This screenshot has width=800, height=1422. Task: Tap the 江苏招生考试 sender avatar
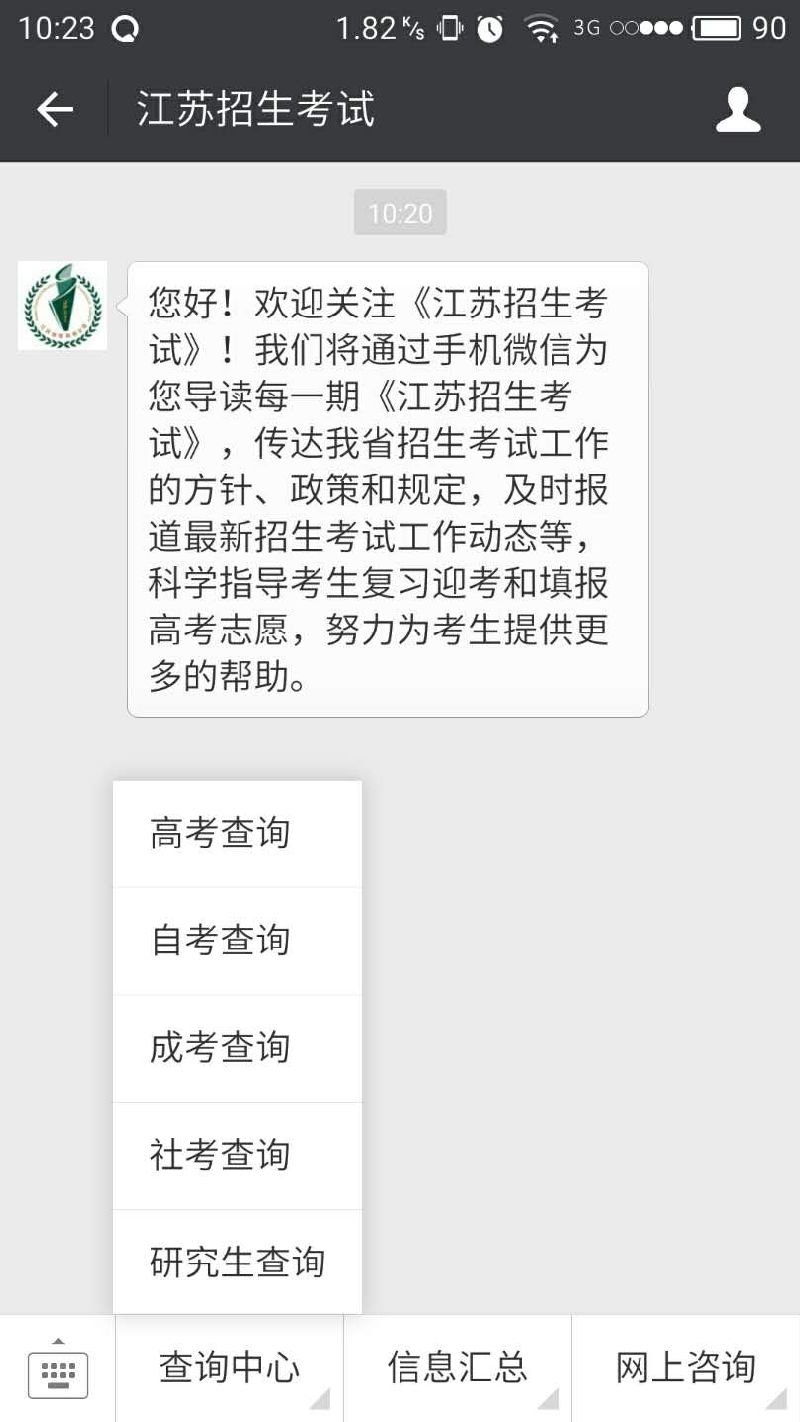click(x=62, y=306)
